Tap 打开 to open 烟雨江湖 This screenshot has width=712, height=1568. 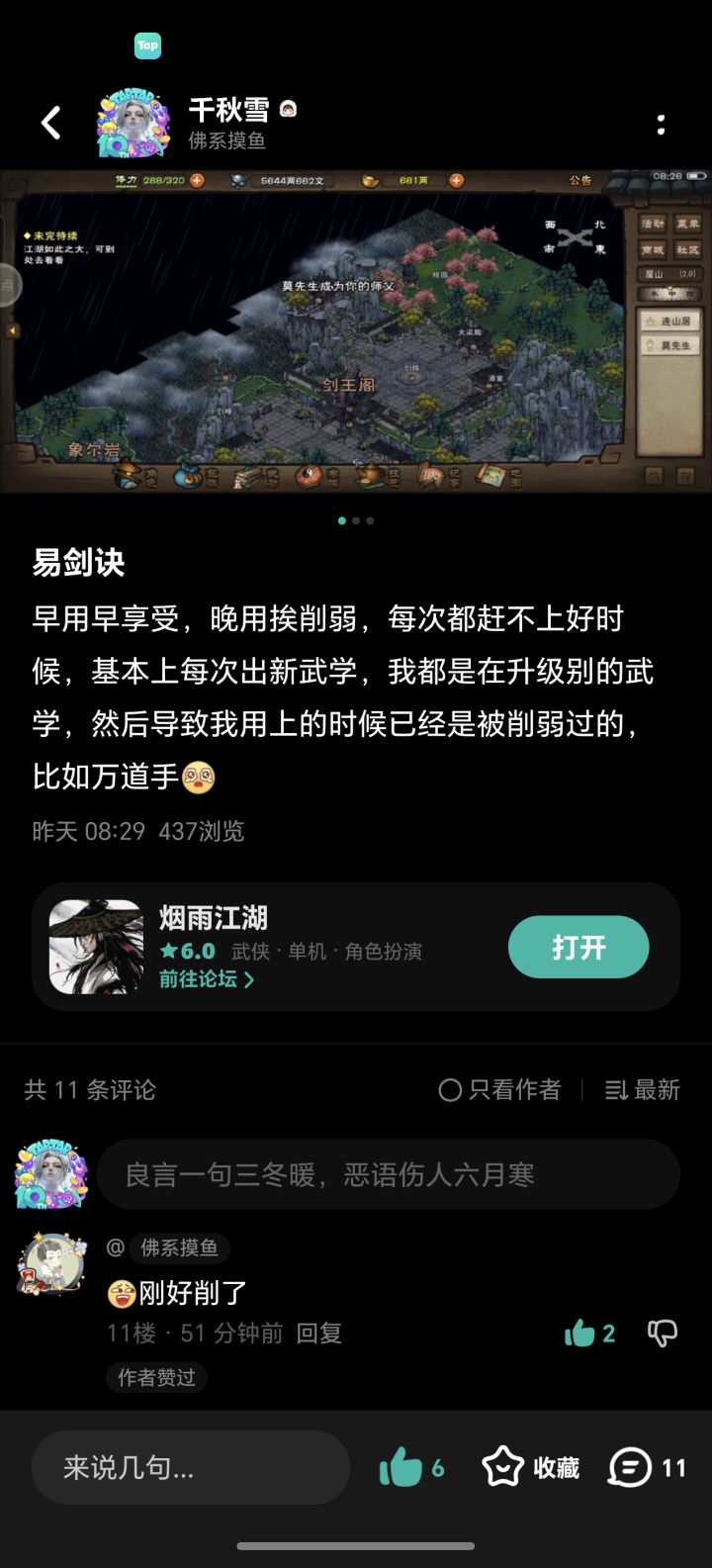tap(578, 947)
